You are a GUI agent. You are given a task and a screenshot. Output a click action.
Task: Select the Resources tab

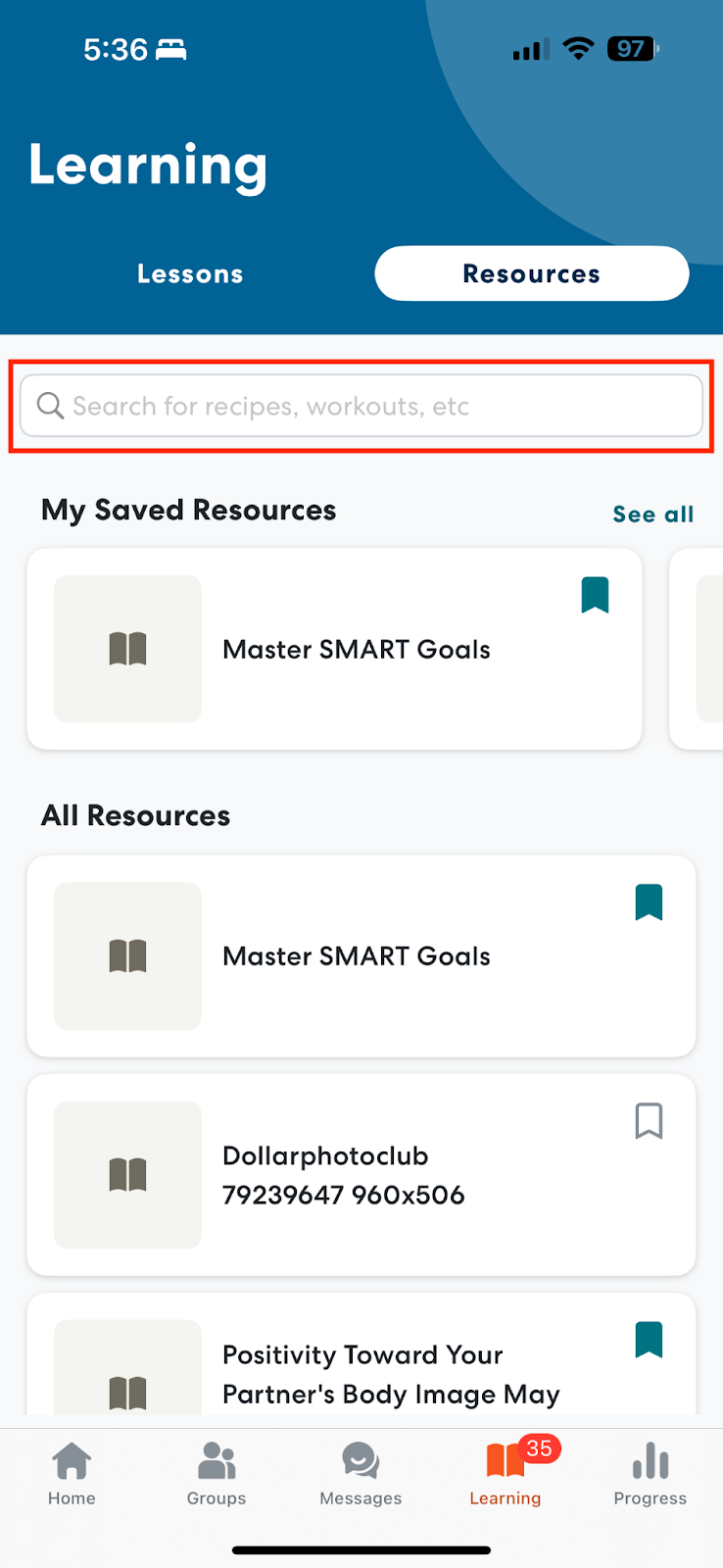(532, 273)
